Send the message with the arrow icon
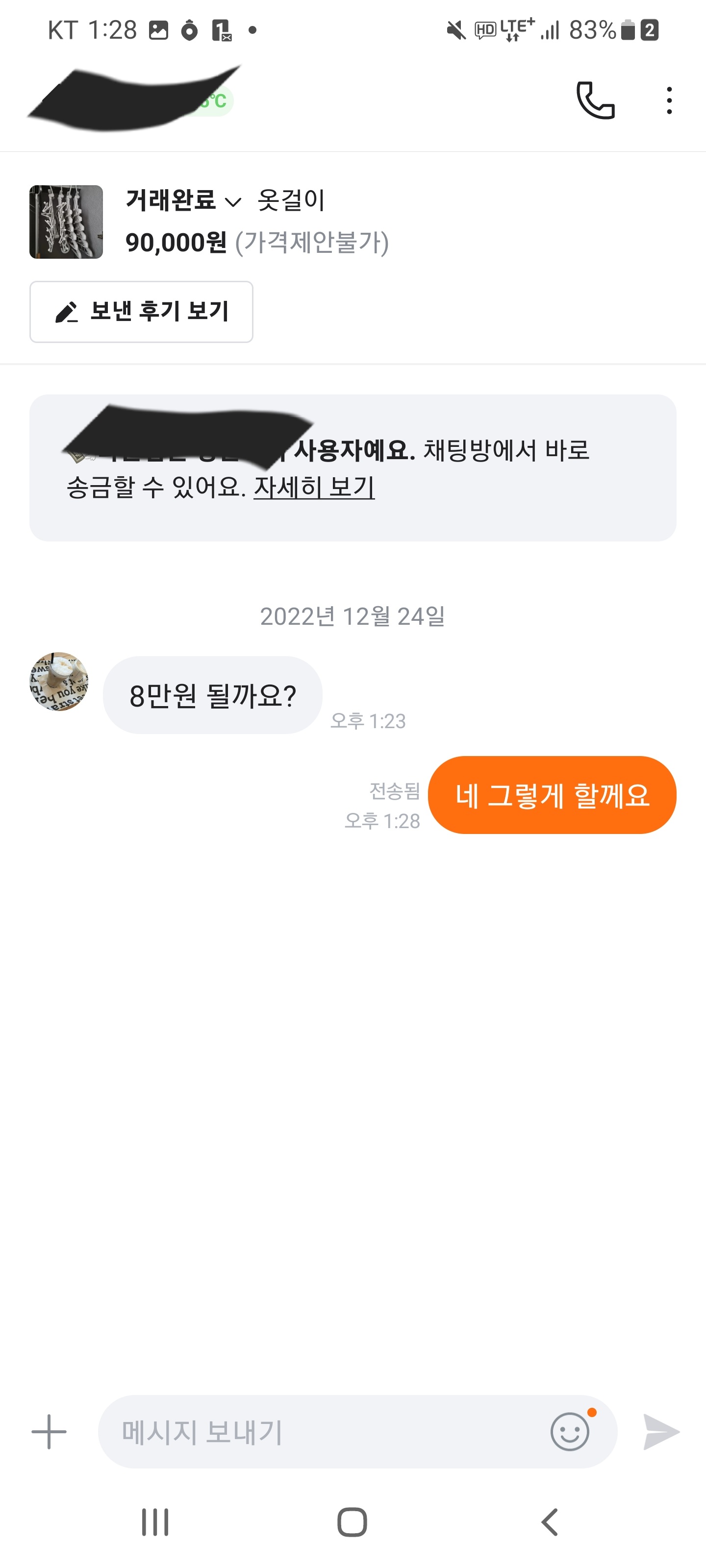 (x=661, y=1432)
